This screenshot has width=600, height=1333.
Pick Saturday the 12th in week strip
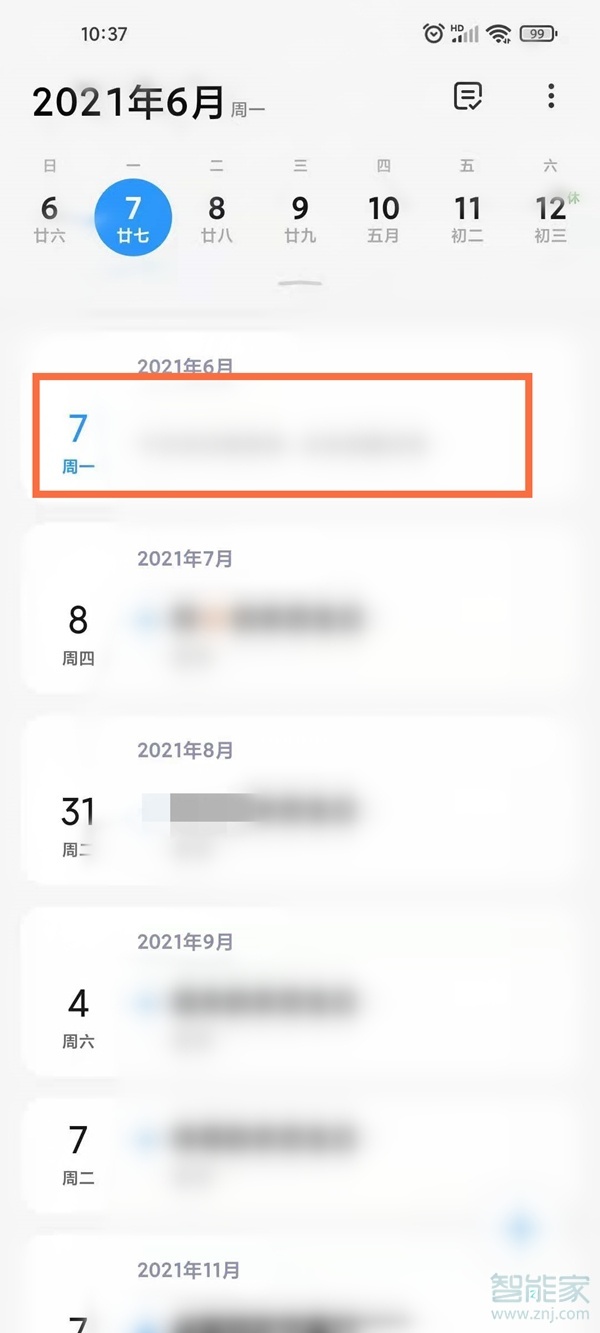coord(551,217)
